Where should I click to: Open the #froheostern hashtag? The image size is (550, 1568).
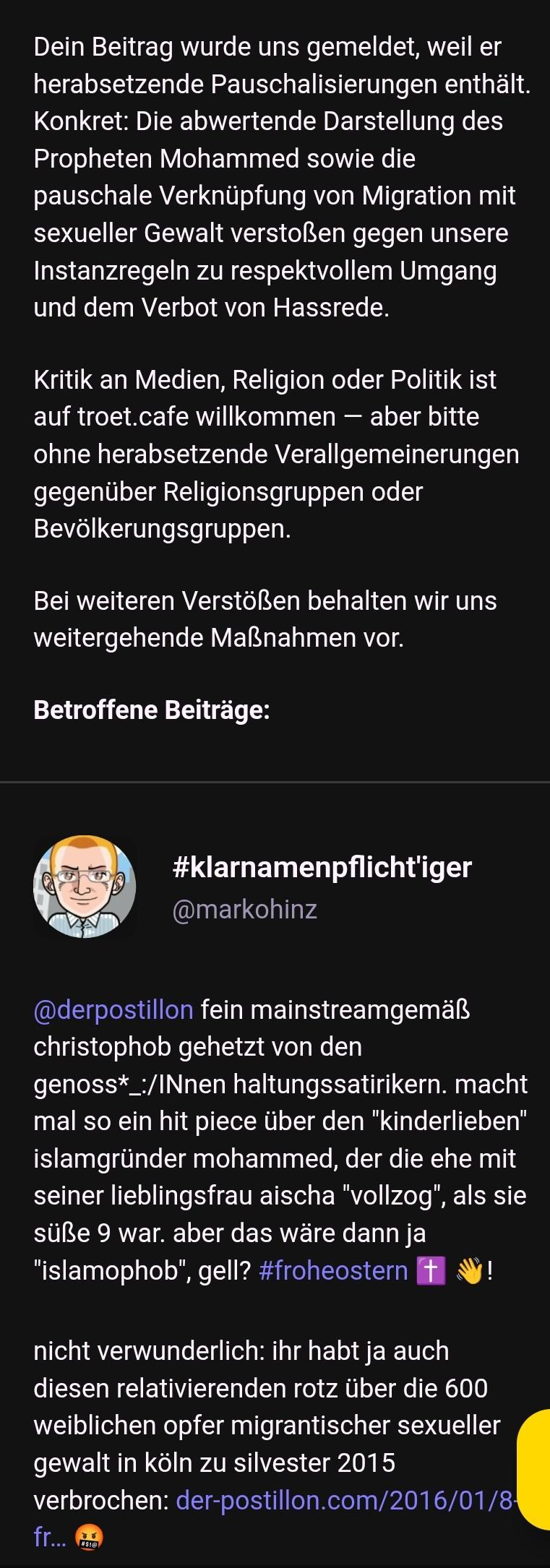pos(332,1270)
